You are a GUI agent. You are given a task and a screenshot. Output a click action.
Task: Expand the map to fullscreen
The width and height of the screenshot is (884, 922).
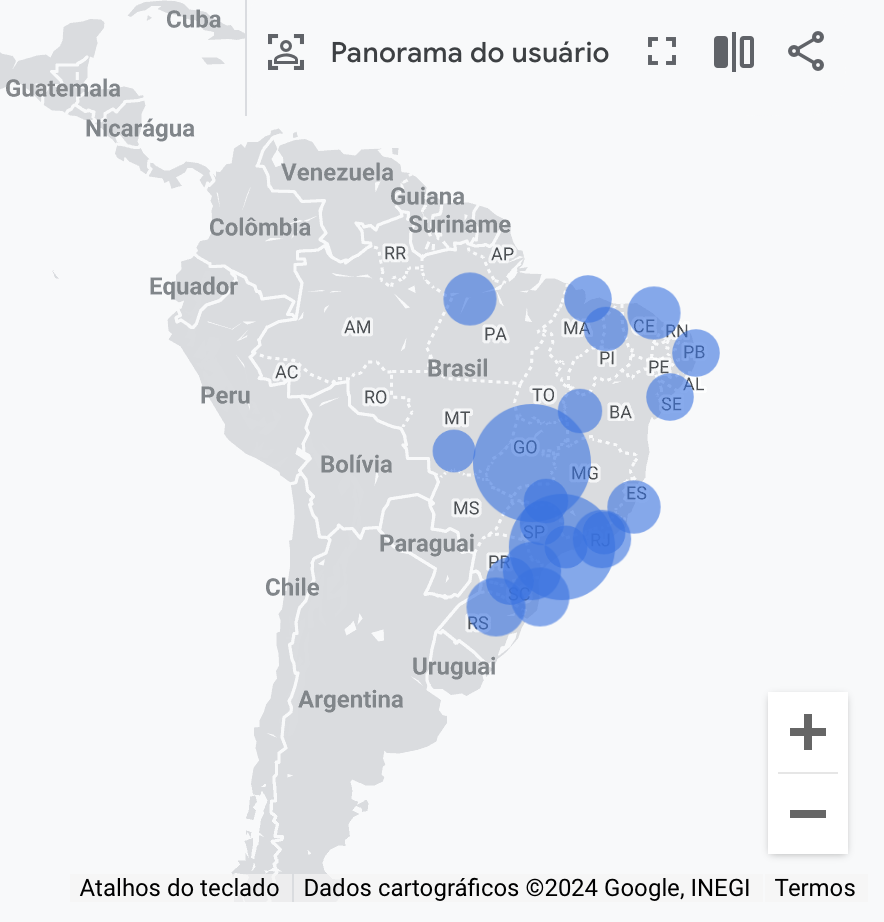662,52
